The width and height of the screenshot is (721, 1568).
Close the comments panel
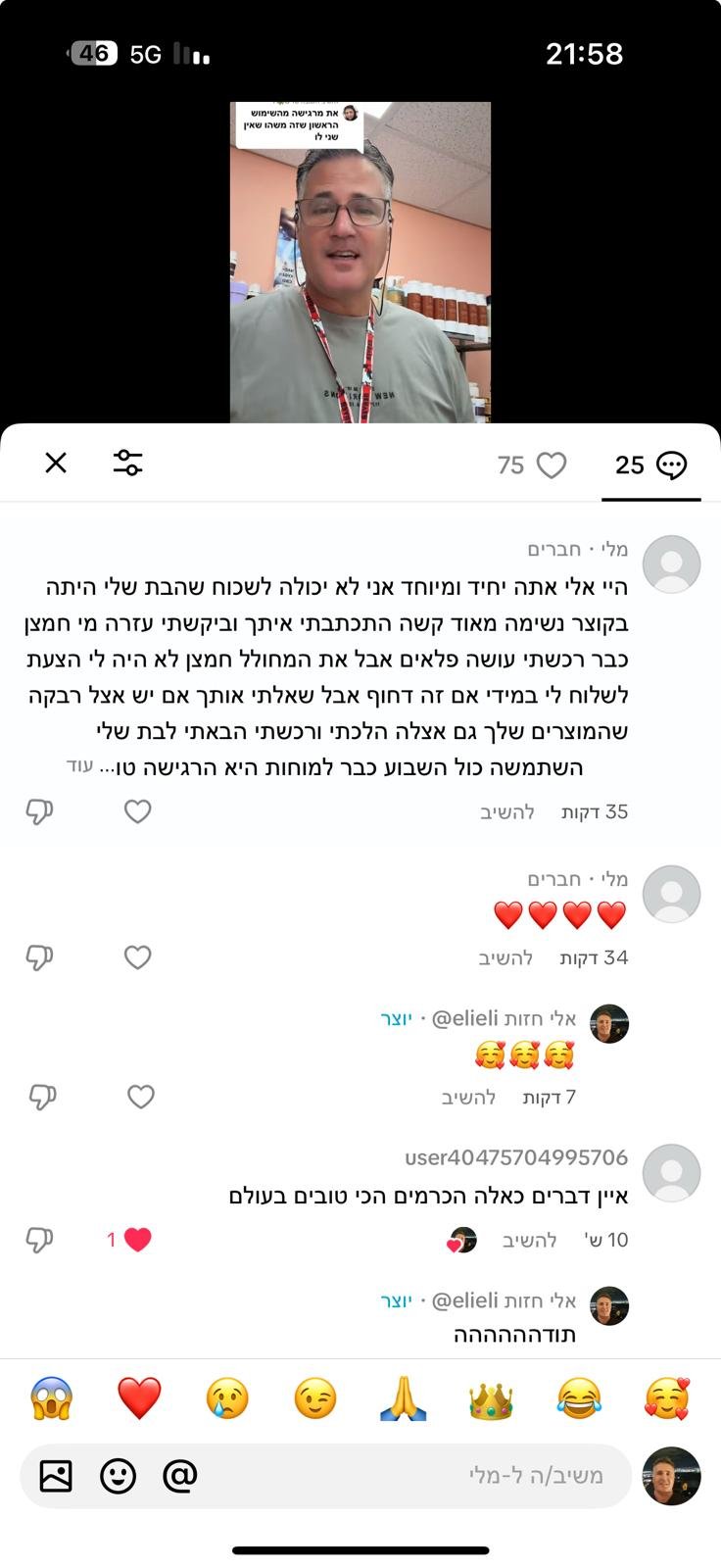click(56, 463)
